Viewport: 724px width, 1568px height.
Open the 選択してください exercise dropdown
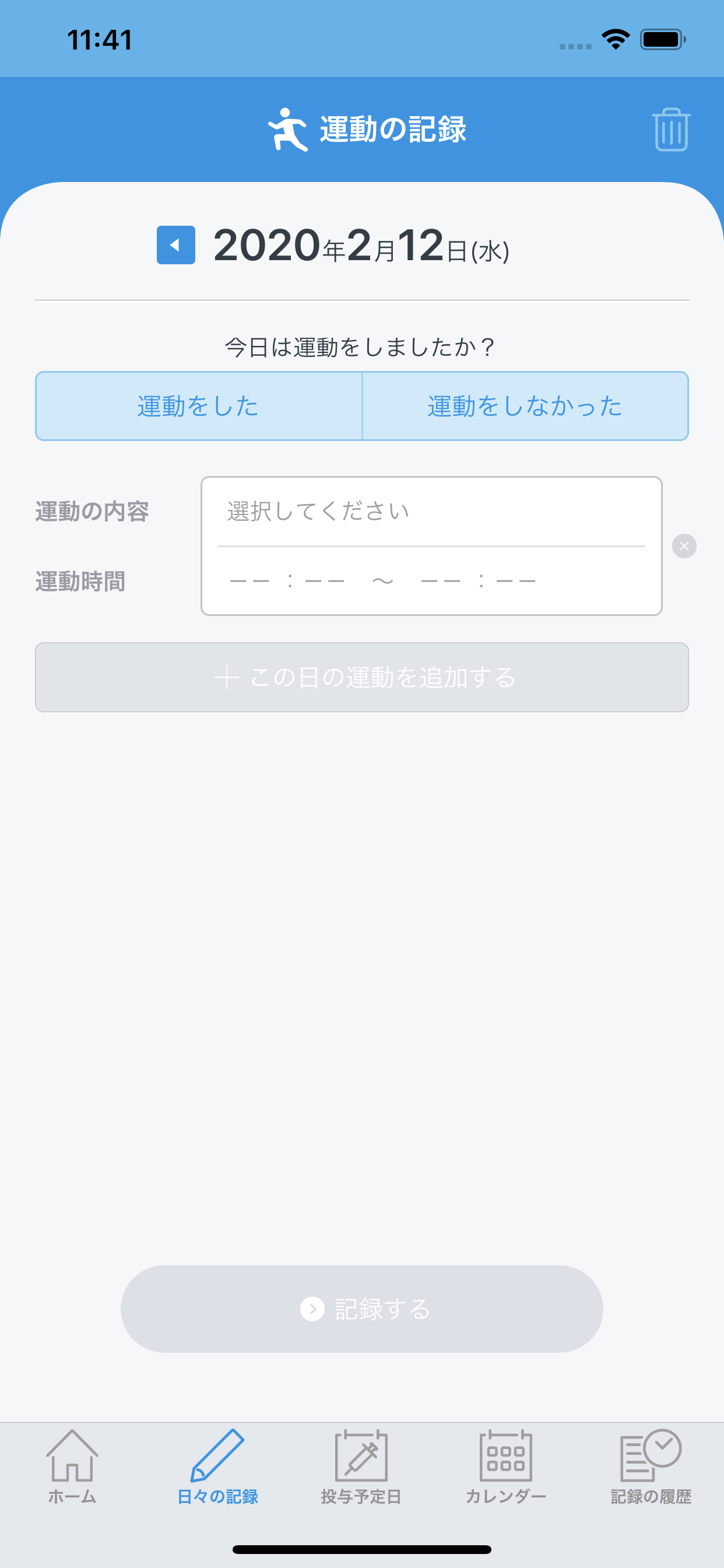tap(432, 512)
